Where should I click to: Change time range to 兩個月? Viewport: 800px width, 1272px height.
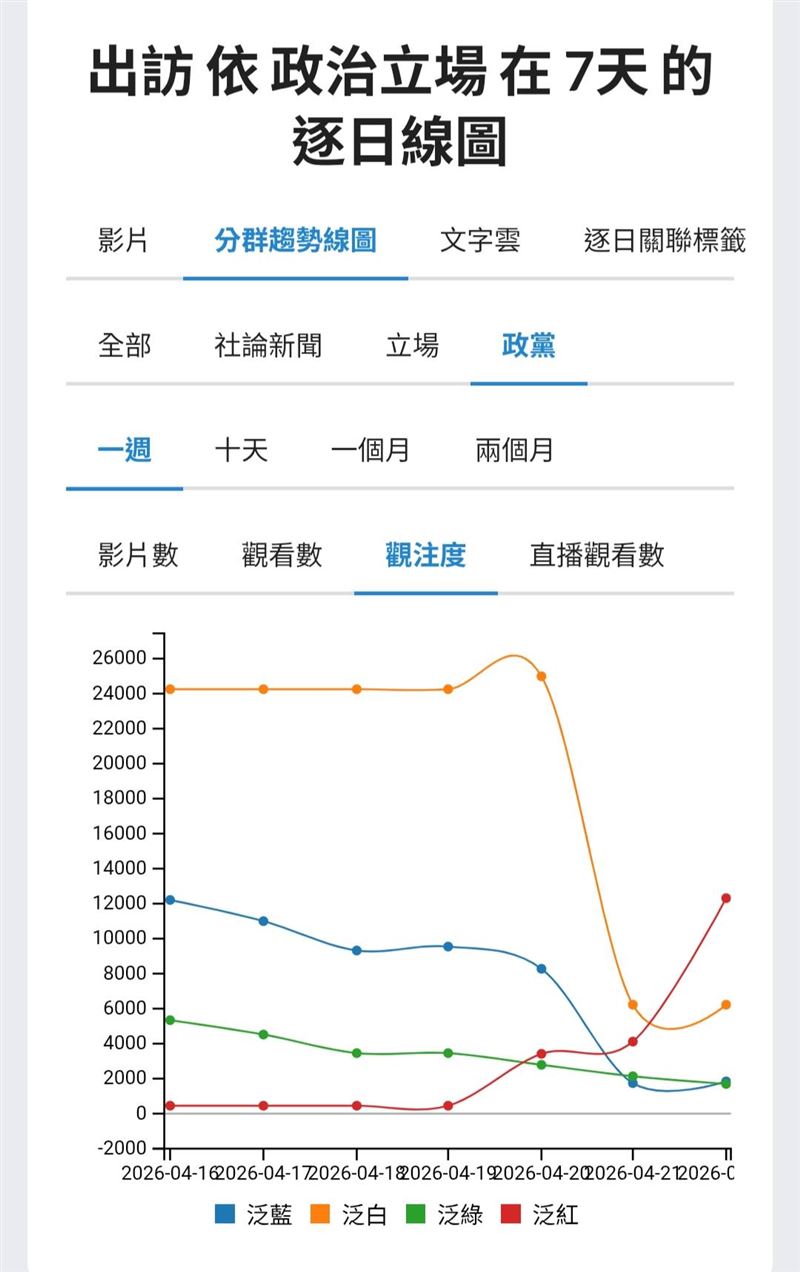pos(514,450)
